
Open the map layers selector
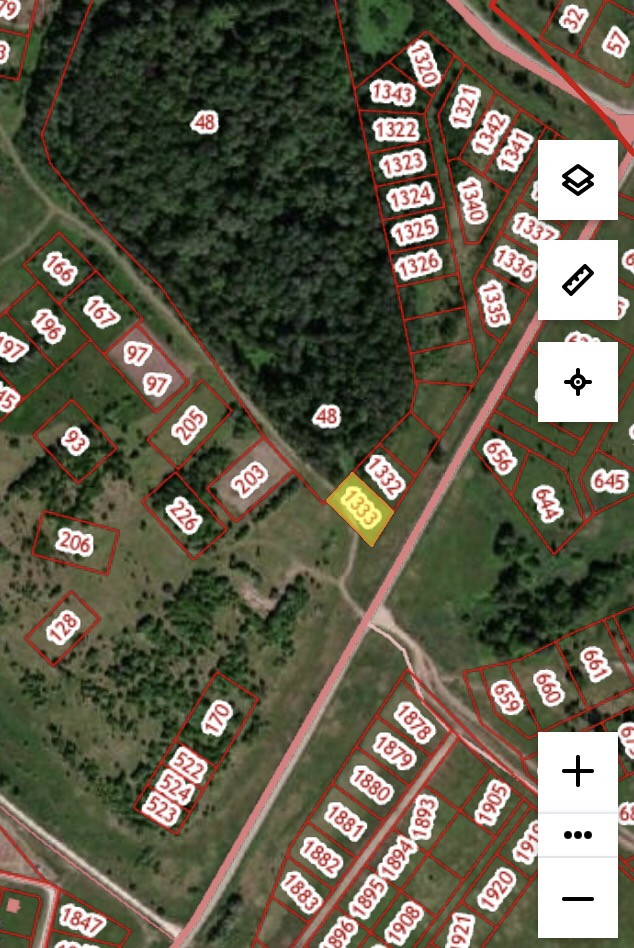(x=578, y=180)
